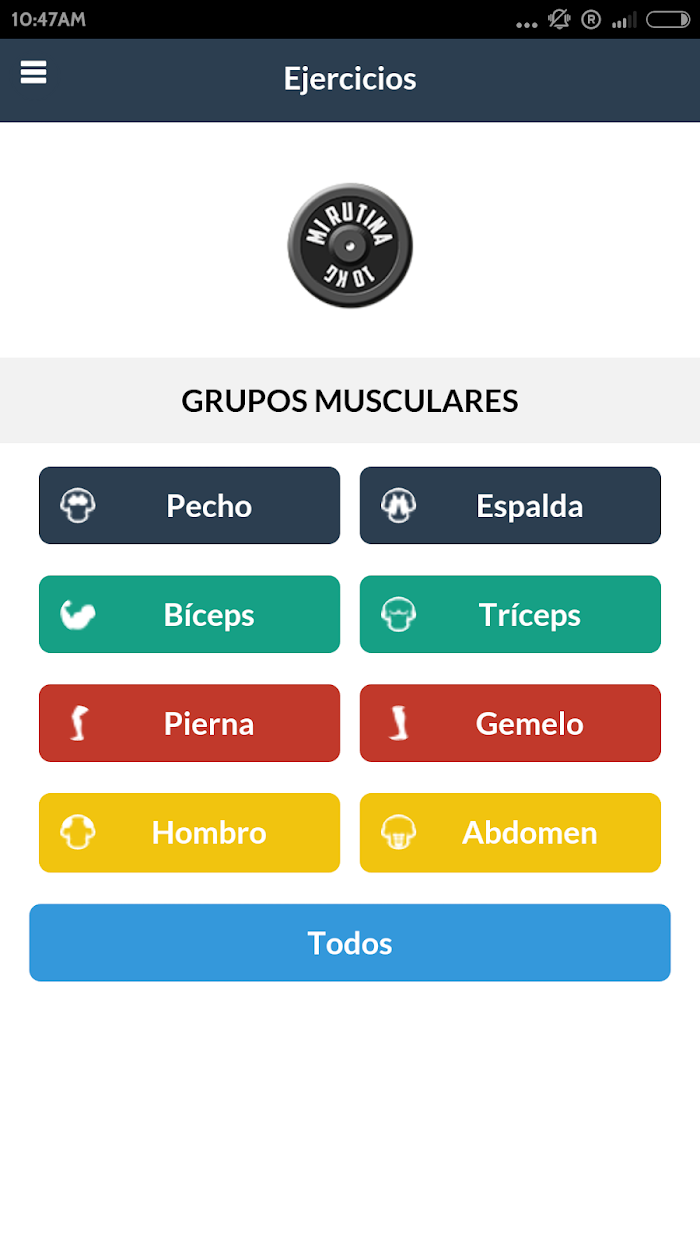View Pierna exercises
The height and width of the screenshot is (1244, 700).
pyautogui.click(x=189, y=724)
